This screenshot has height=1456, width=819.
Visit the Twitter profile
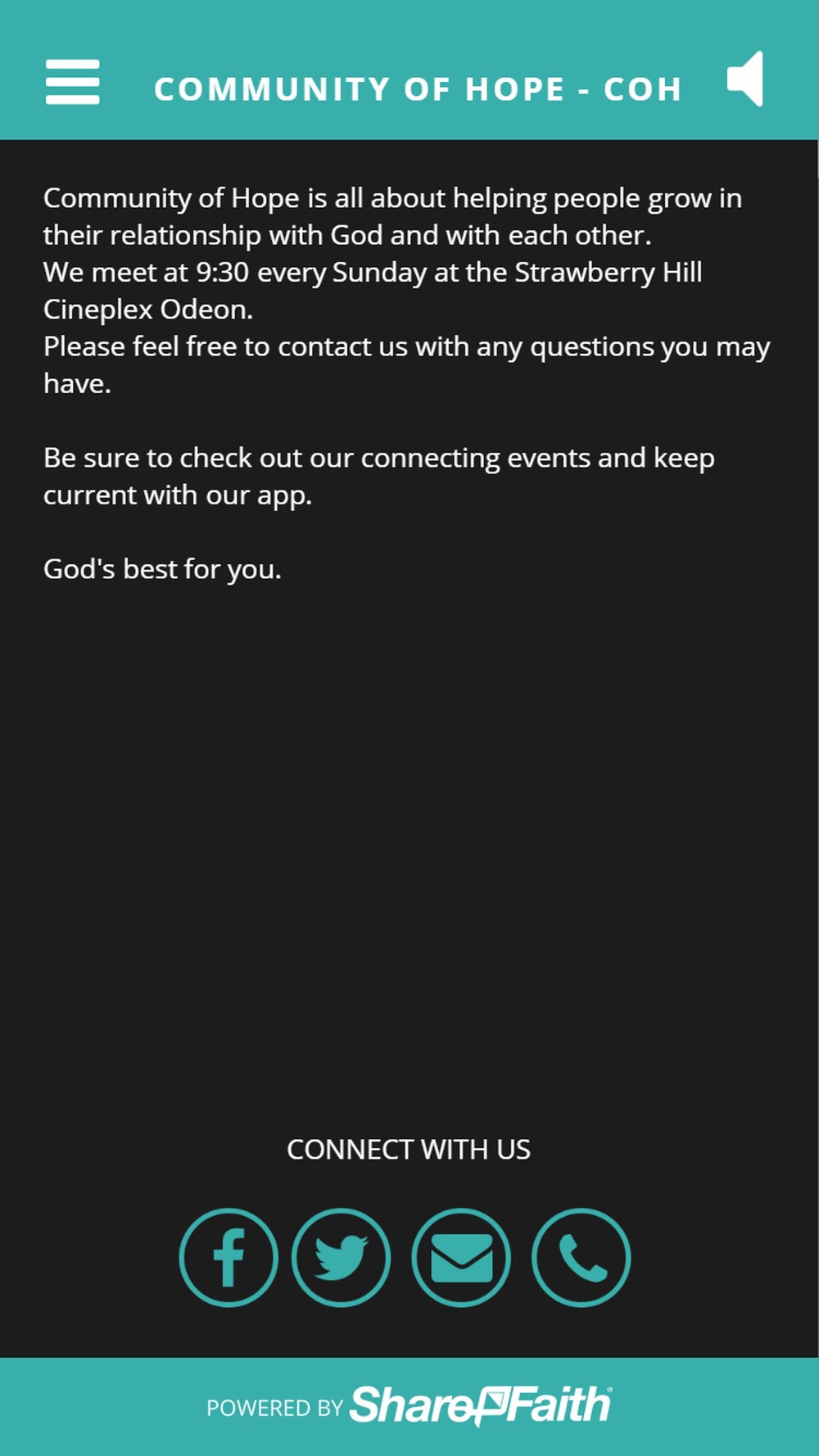click(341, 1257)
